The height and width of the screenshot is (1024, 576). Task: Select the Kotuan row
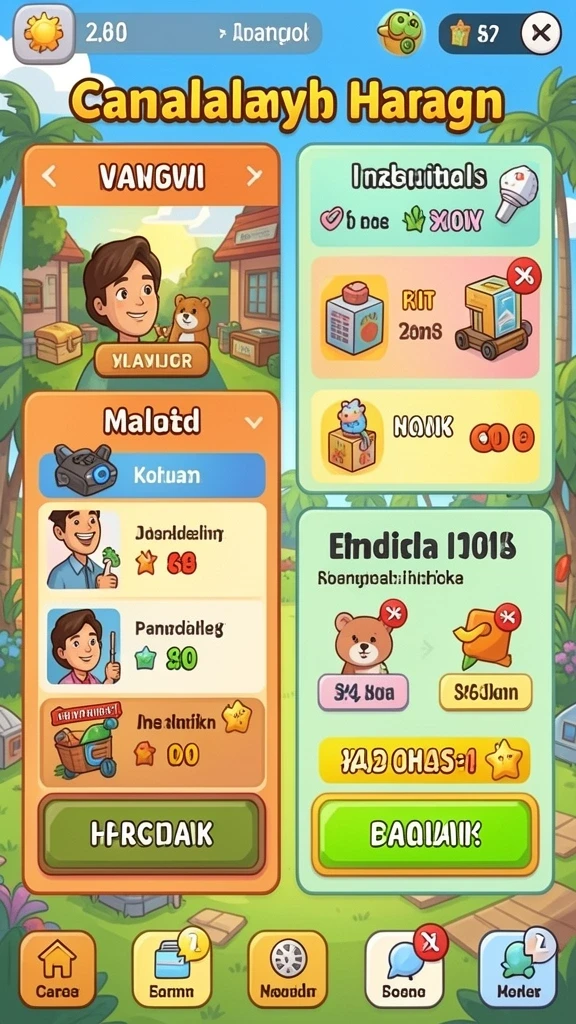(152, 475)
